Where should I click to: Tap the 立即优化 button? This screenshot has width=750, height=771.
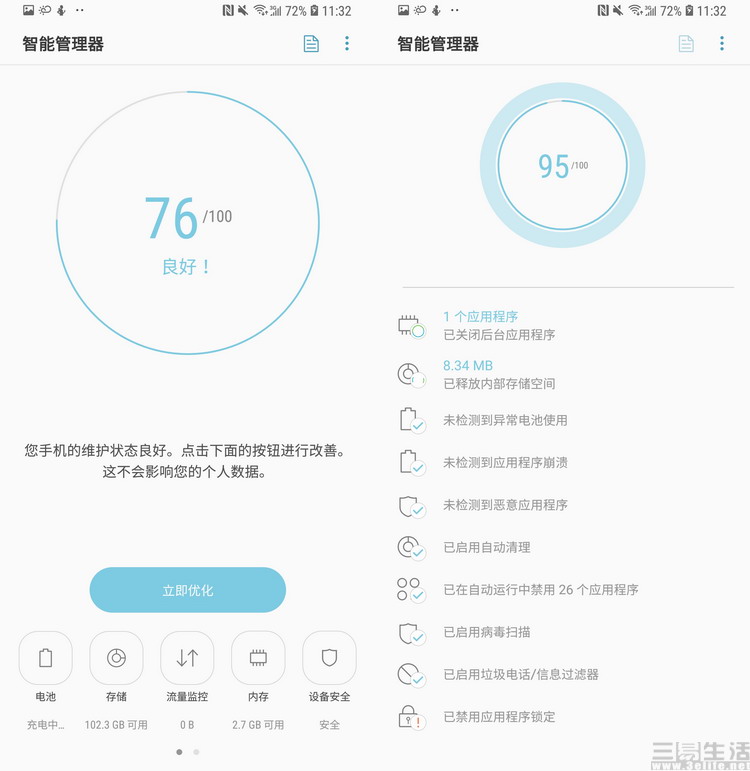pyautogui.click(x=187, y=590)
